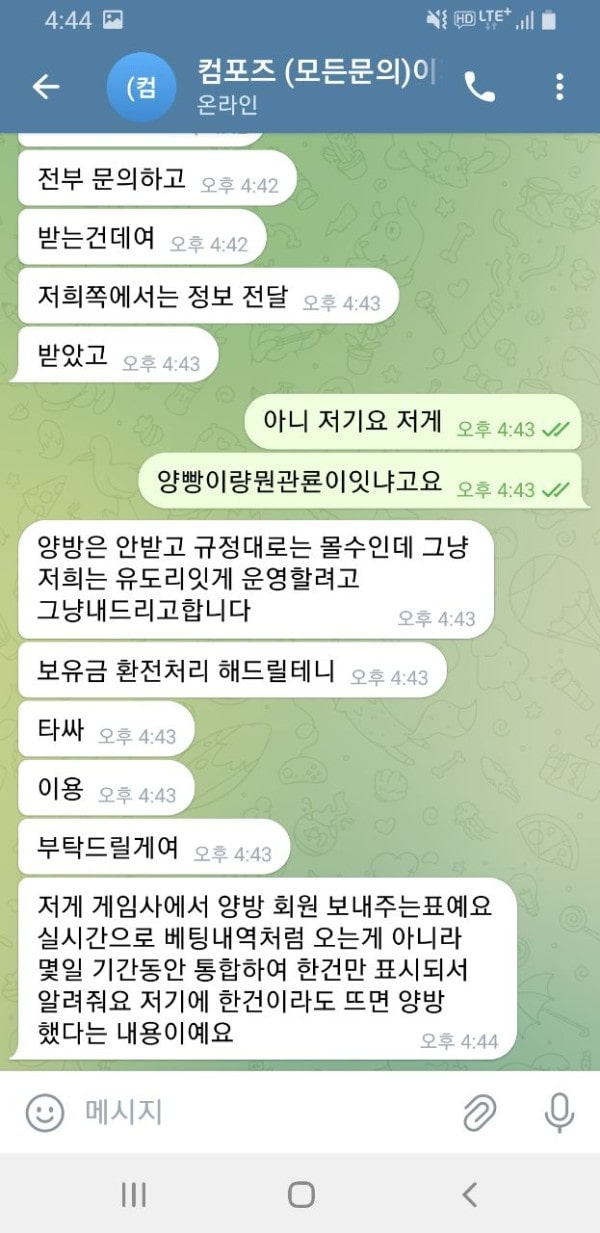Open 컴포즈 contact profile header

[300, 86]
